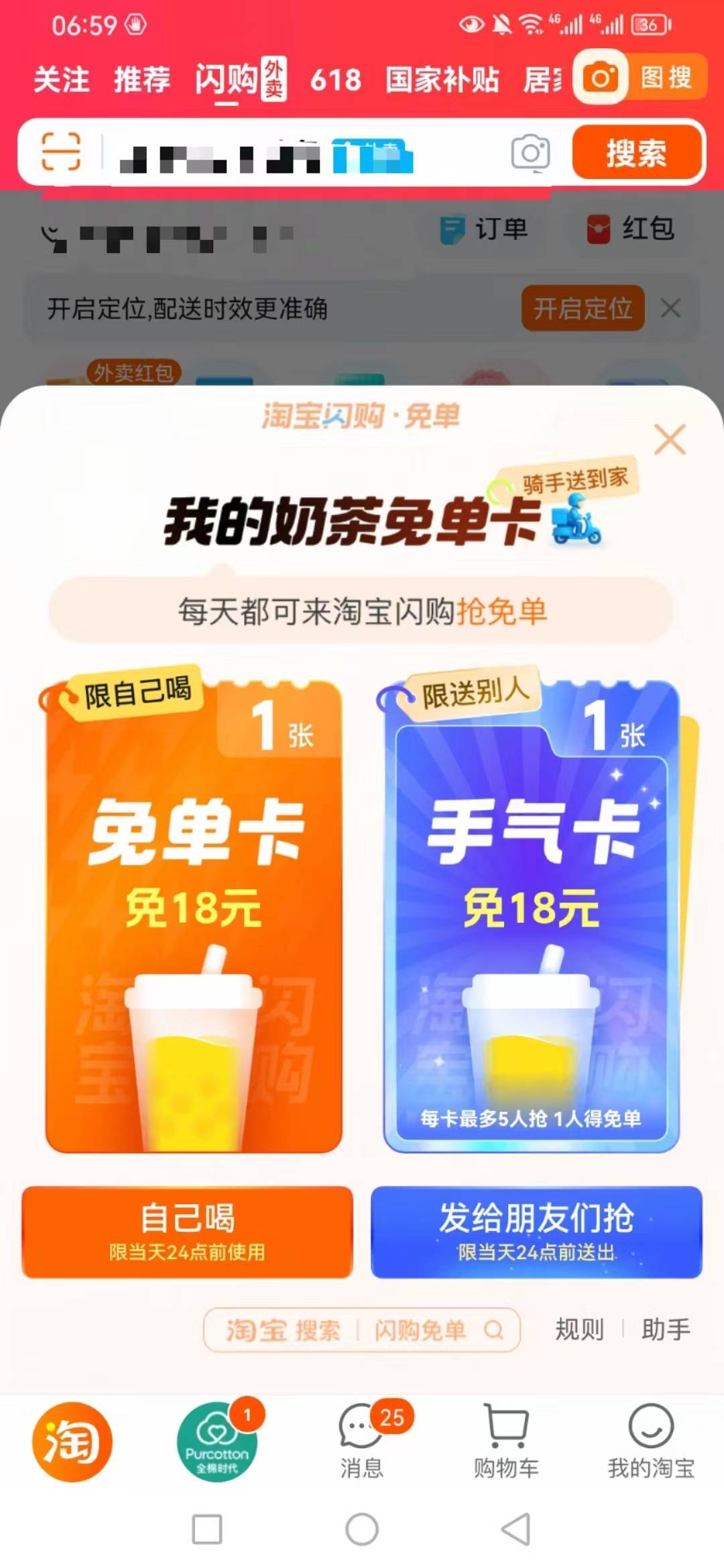Tap the orange 搜索 button

click(x=636, y=153)
